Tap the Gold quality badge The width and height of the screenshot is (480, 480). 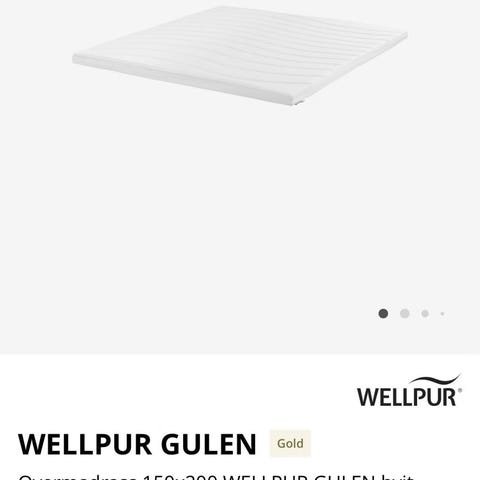pyautogui.click(x=290, y=444)
